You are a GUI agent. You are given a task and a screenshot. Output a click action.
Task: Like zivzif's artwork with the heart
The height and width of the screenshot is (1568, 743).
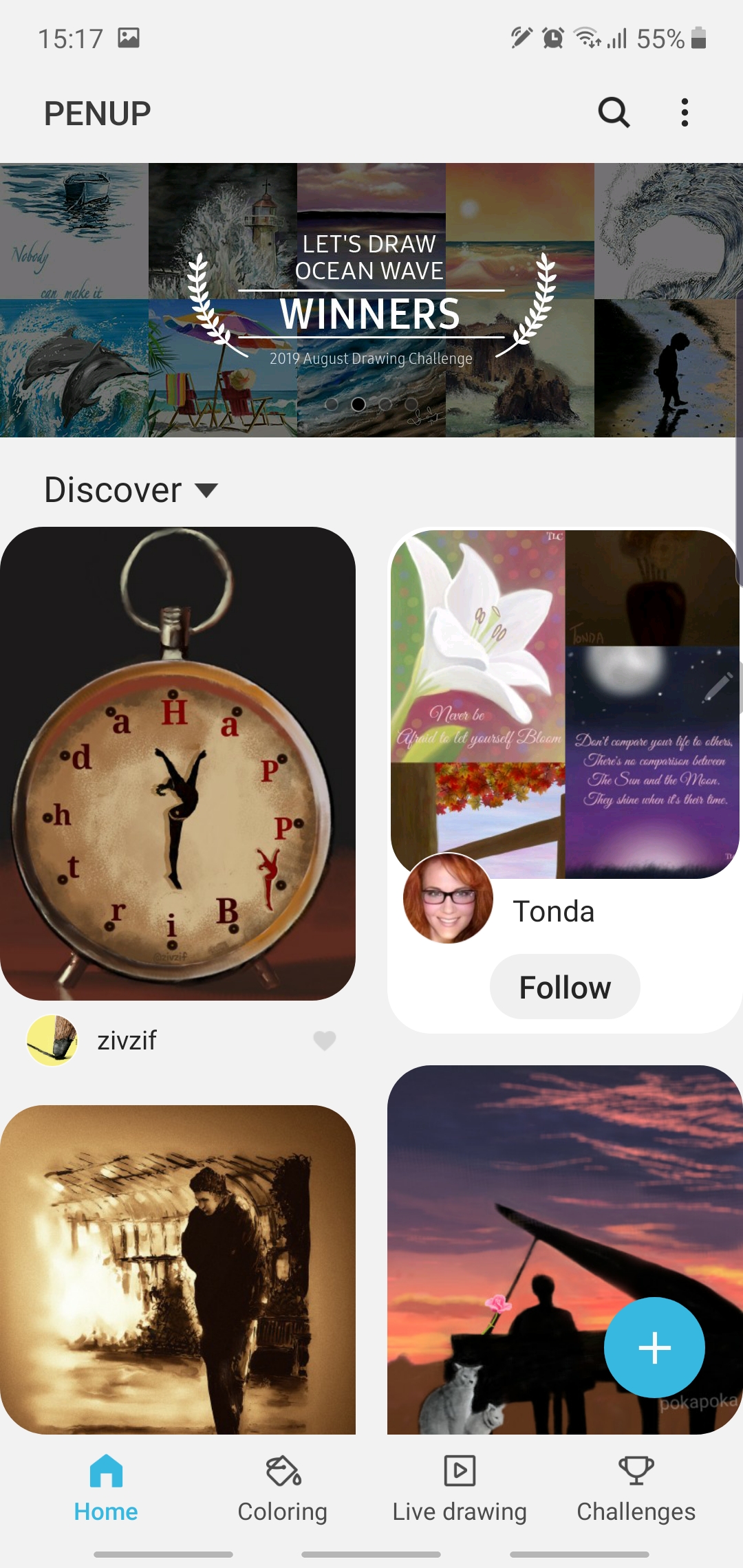click(325, 1041)
